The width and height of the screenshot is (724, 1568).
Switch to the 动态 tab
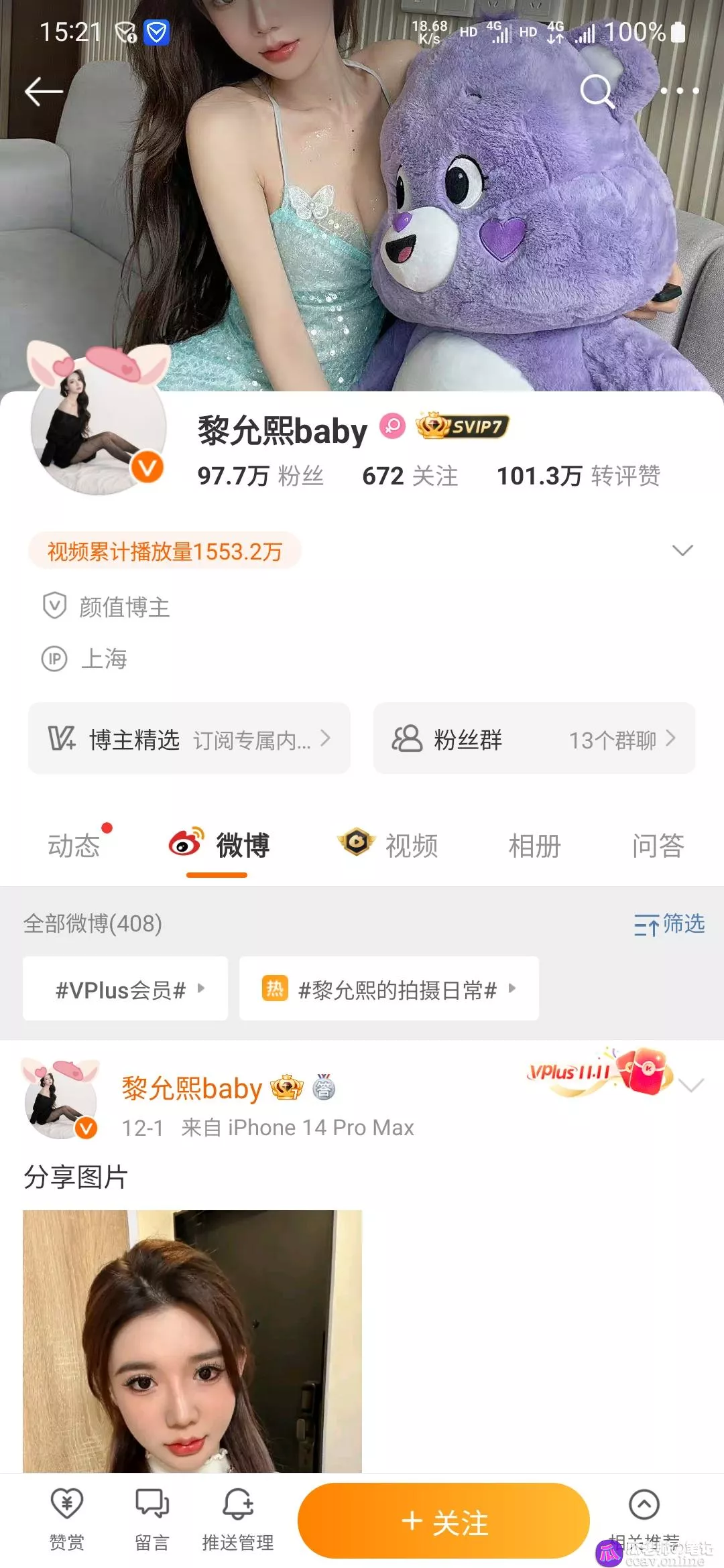[74, 846]
